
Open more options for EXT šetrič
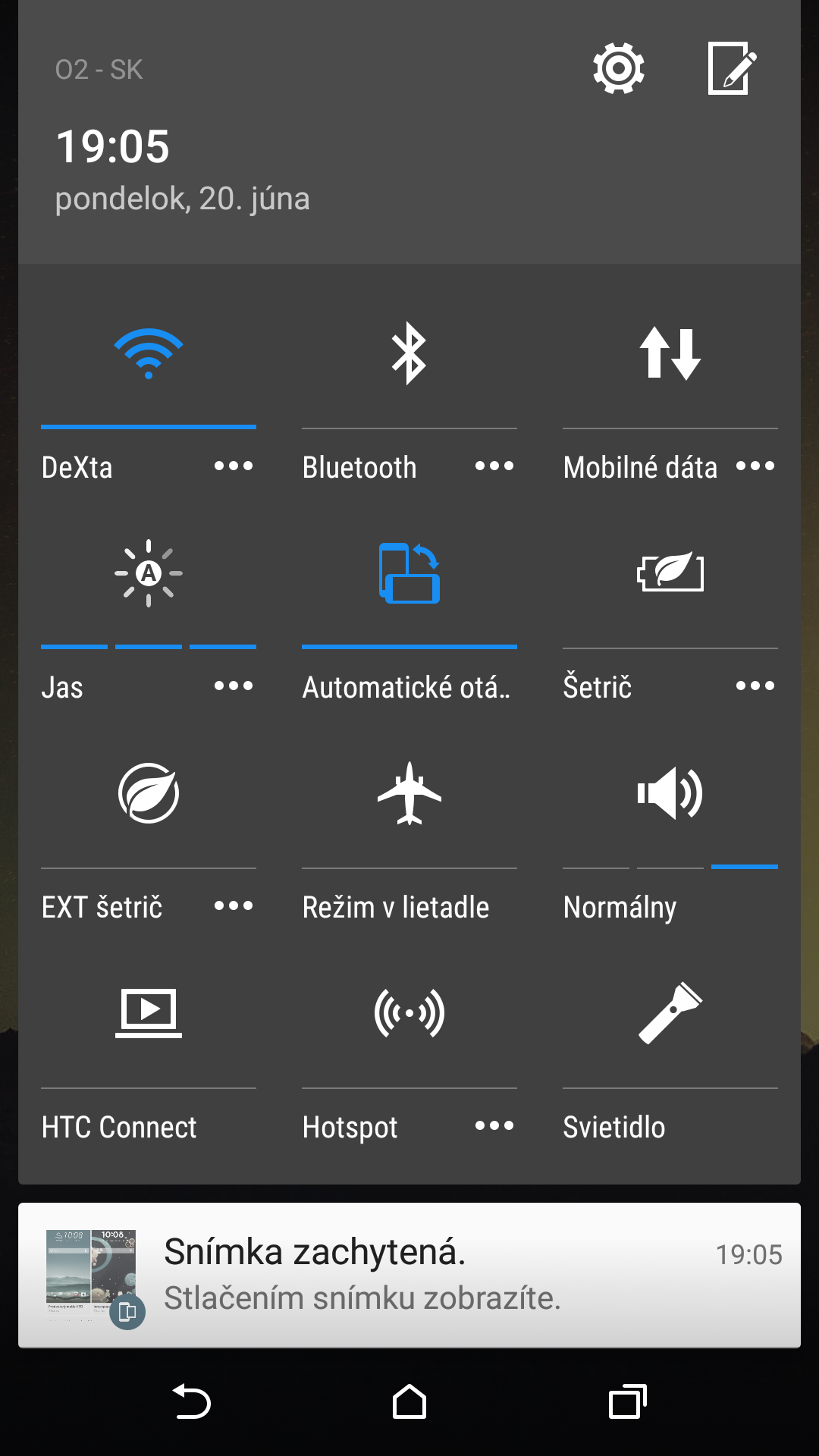(234, 906)
